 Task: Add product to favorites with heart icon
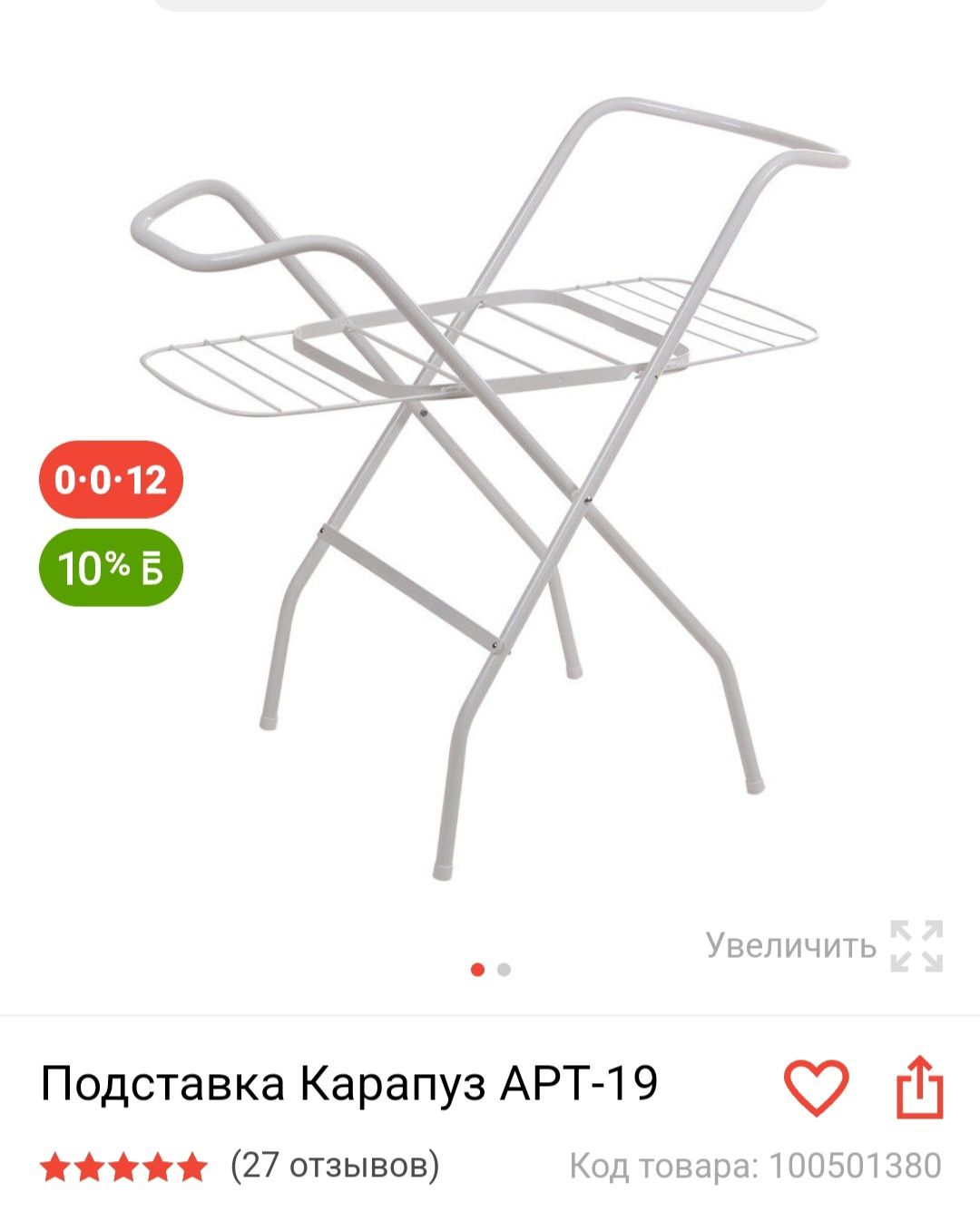815,1087
